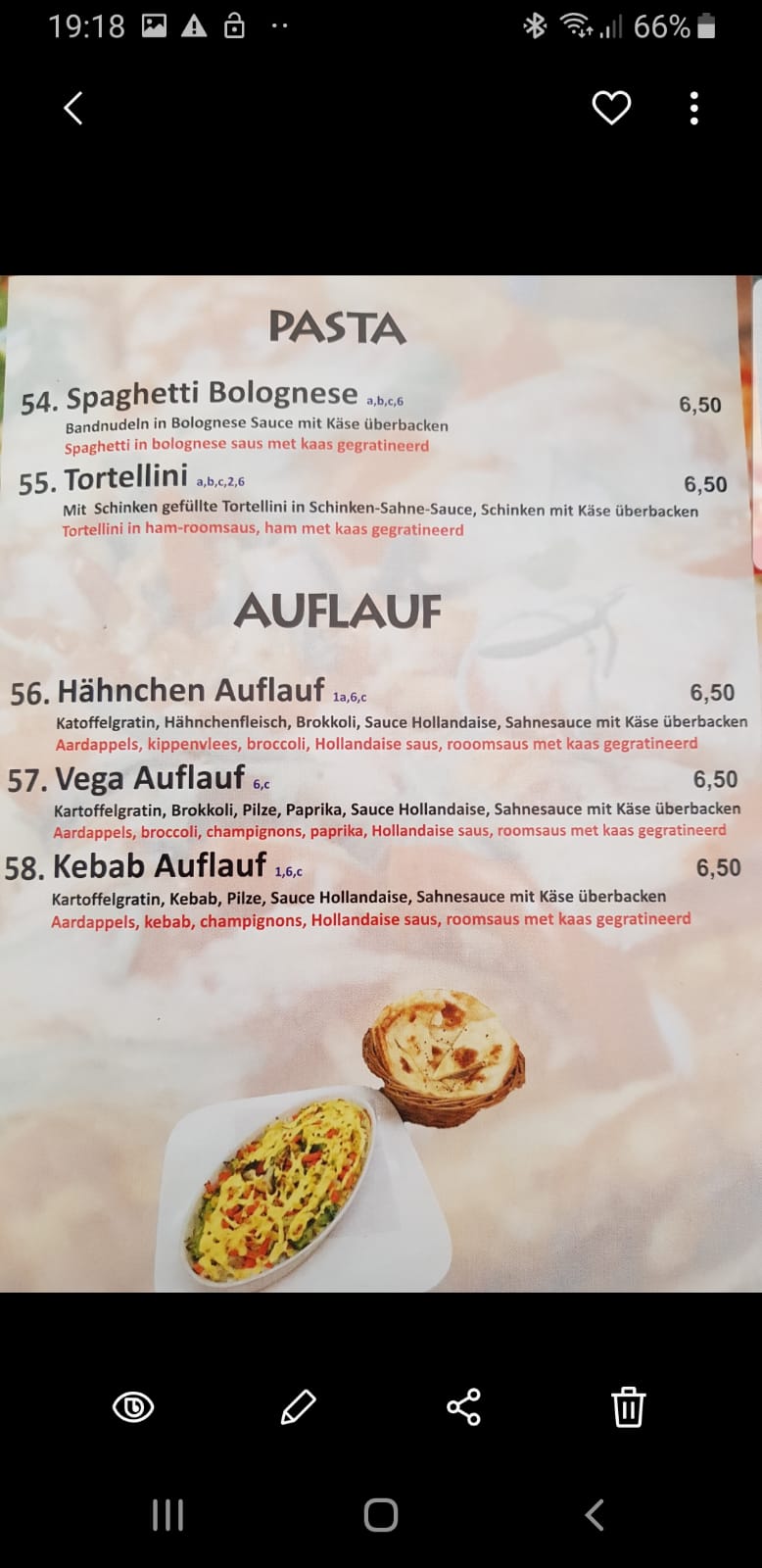Mark this photo as favorite with the heart
762x1568 pixels.
(x=611, y=107)
